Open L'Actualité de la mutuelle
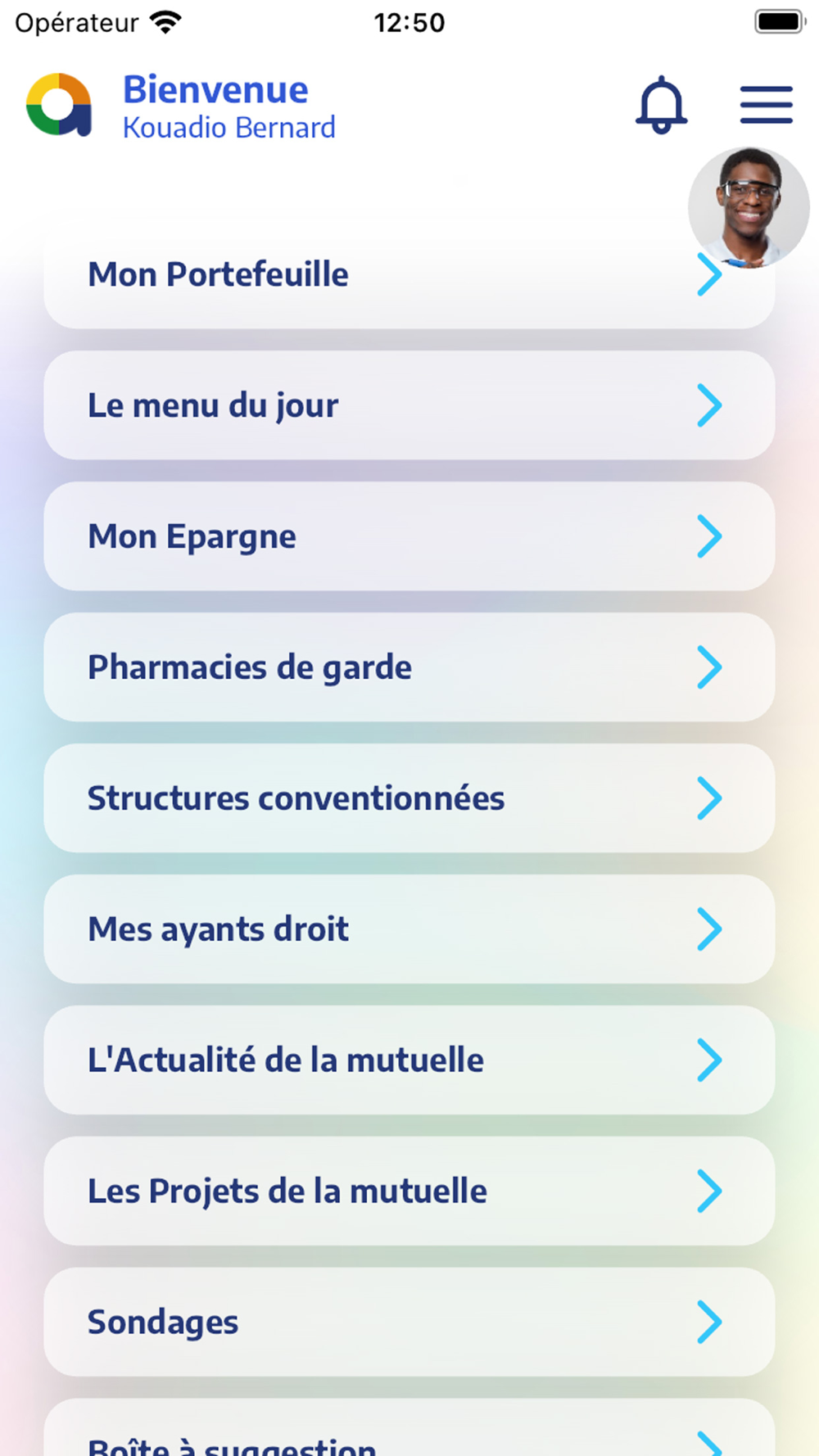This screenshot has width=819, height=1456. [409, 1060]
